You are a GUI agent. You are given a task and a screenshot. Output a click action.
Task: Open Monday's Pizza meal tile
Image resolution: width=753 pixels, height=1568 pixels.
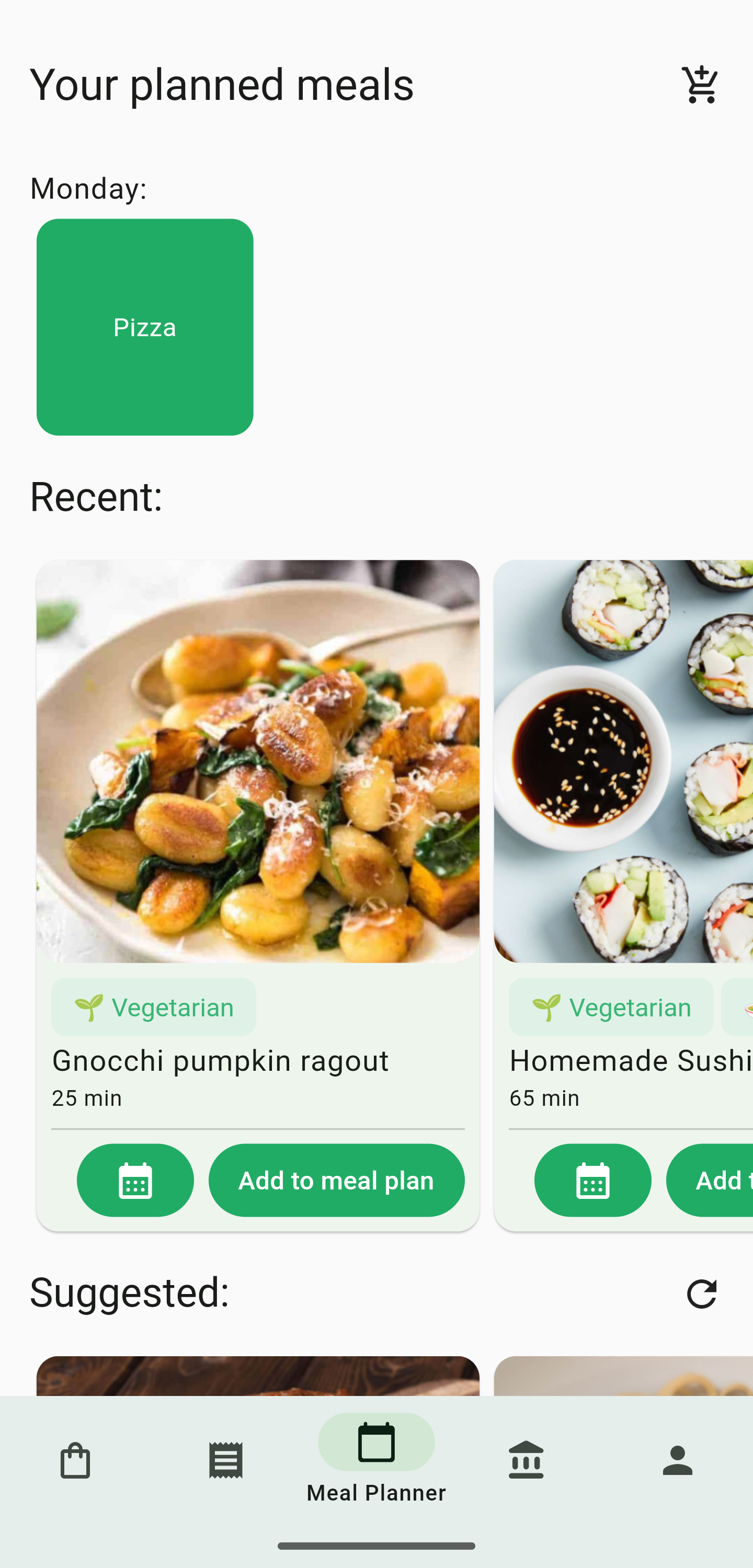click(x=145, y=327)
